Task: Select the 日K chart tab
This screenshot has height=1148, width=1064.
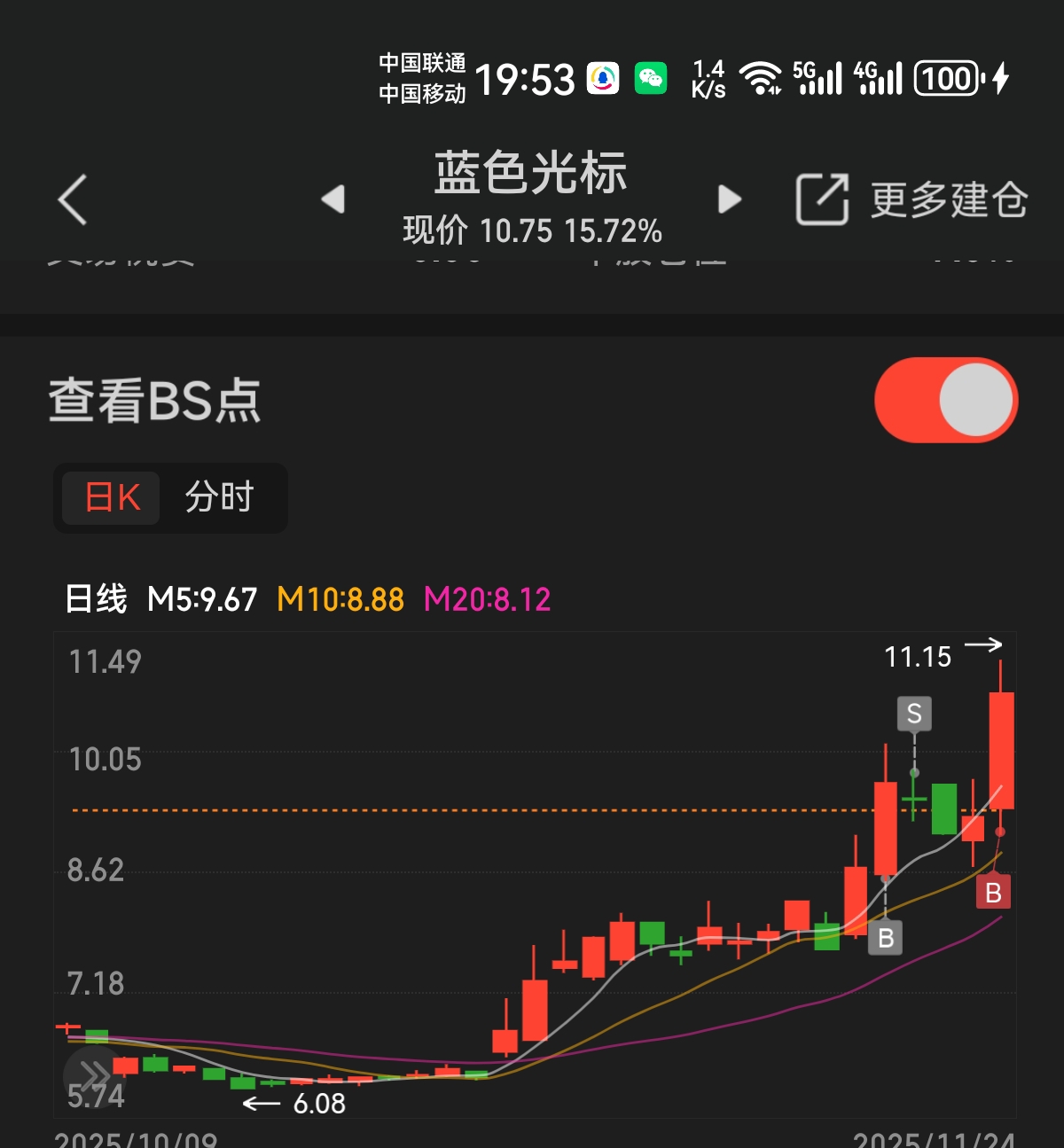Action: coord(112,497)
